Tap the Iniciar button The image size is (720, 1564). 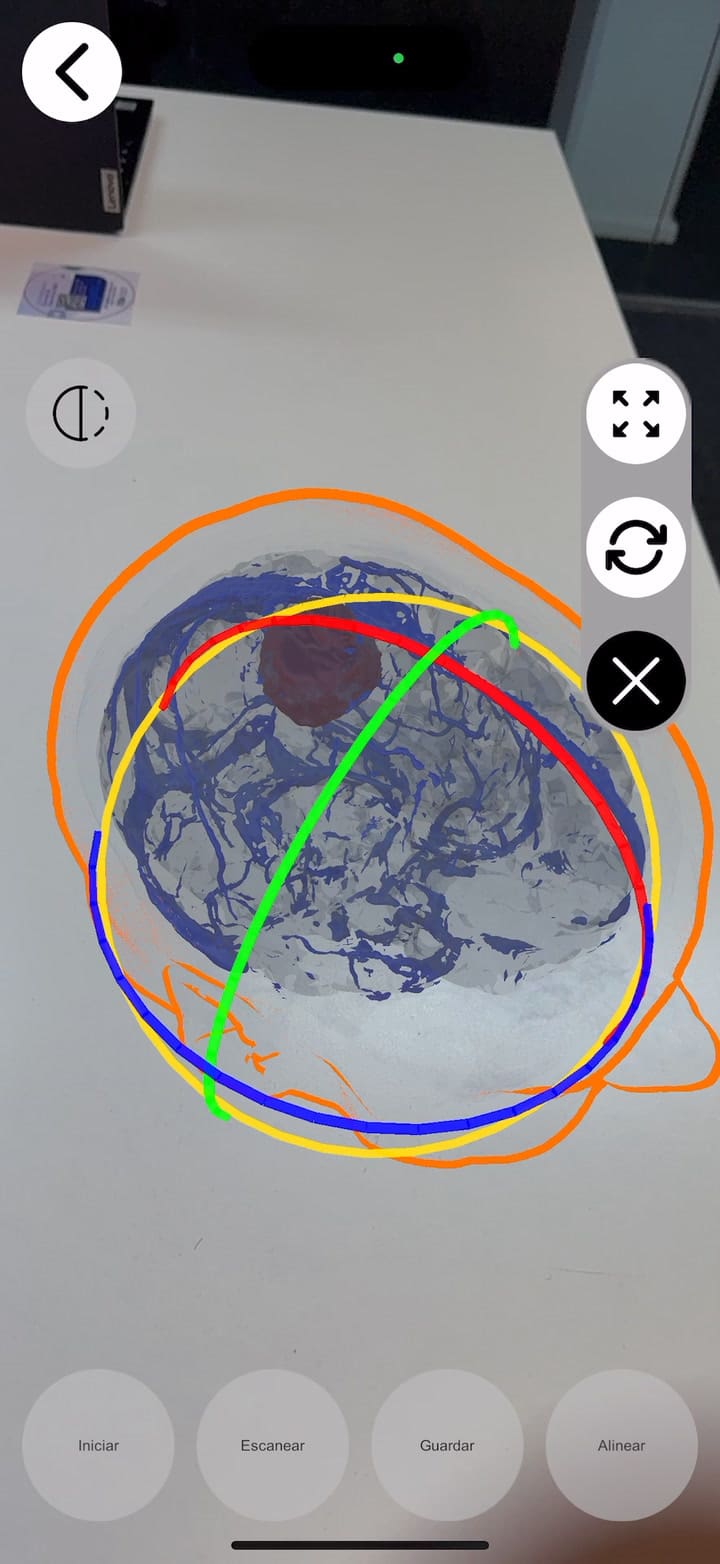click(98, 1445)
